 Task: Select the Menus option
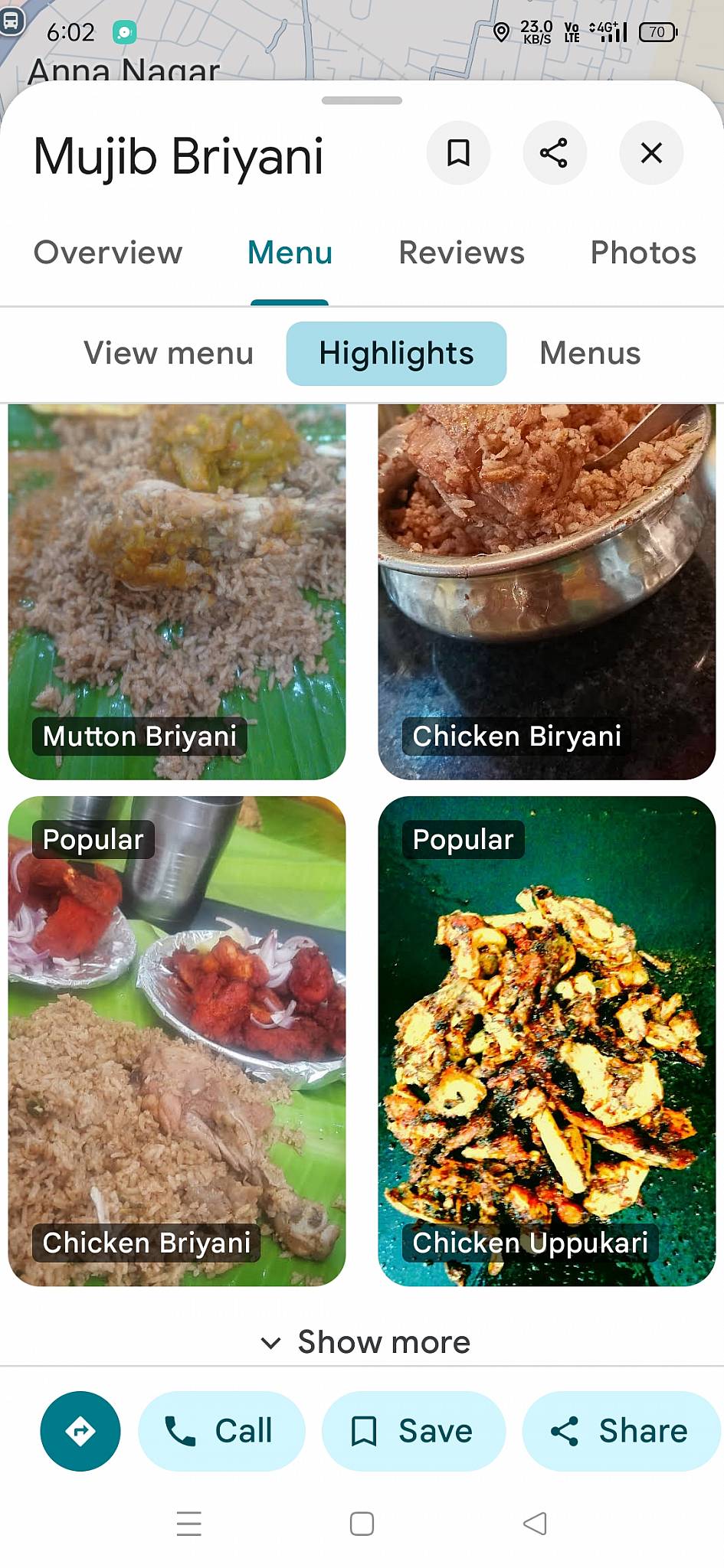tap(590, 353)
